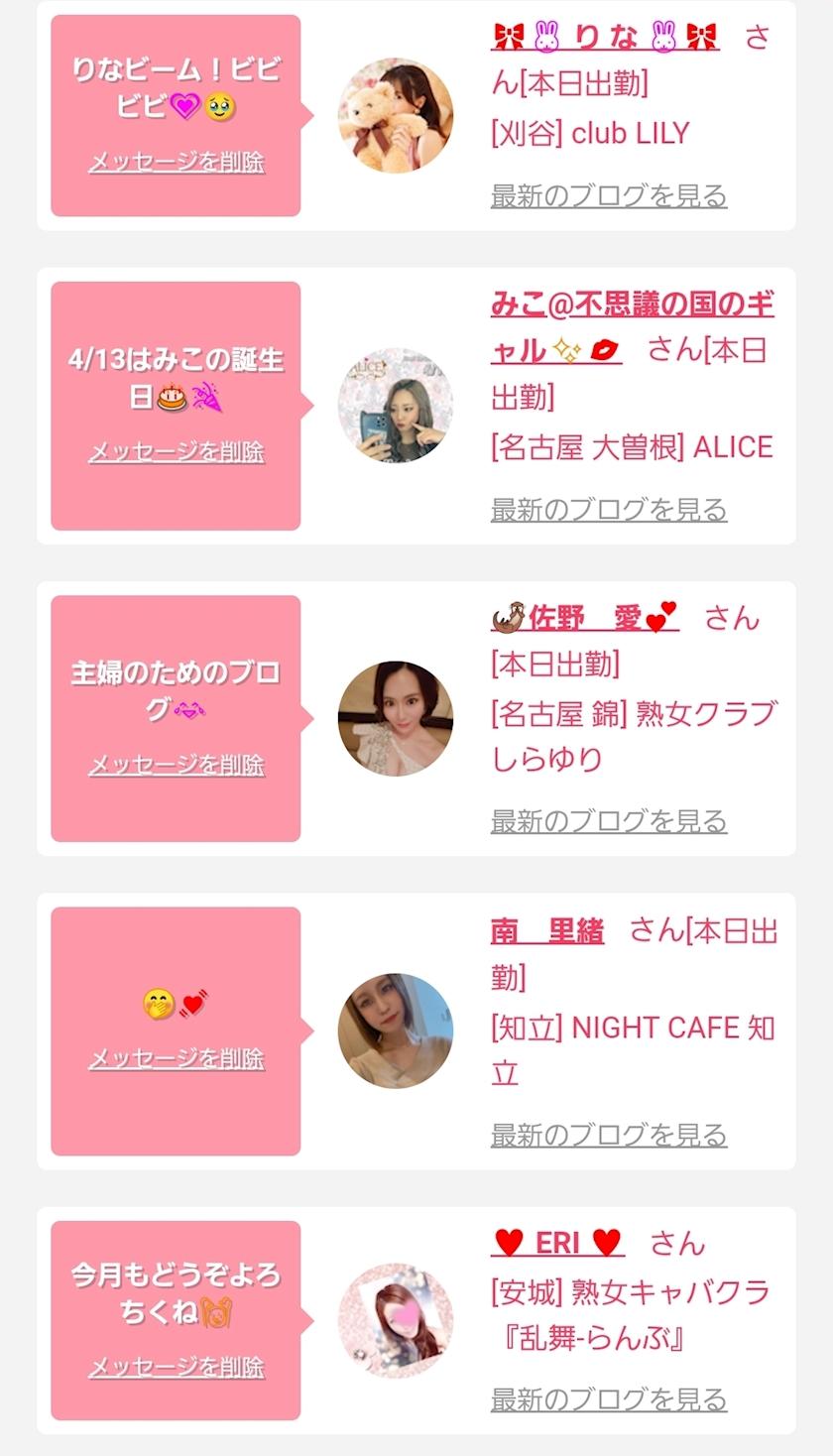
Task: Tap みこ's mirror selfie profile photo
Action: click(396, 406)
